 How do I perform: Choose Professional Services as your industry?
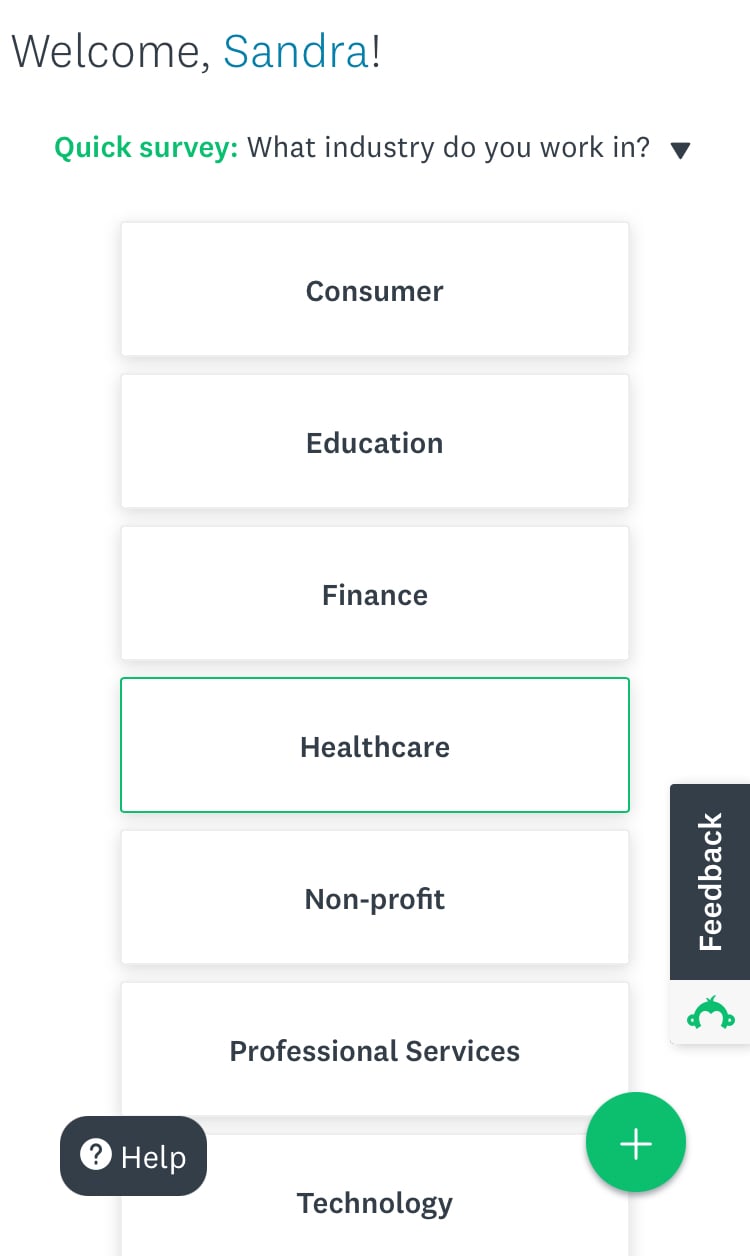pos(374,1050)
